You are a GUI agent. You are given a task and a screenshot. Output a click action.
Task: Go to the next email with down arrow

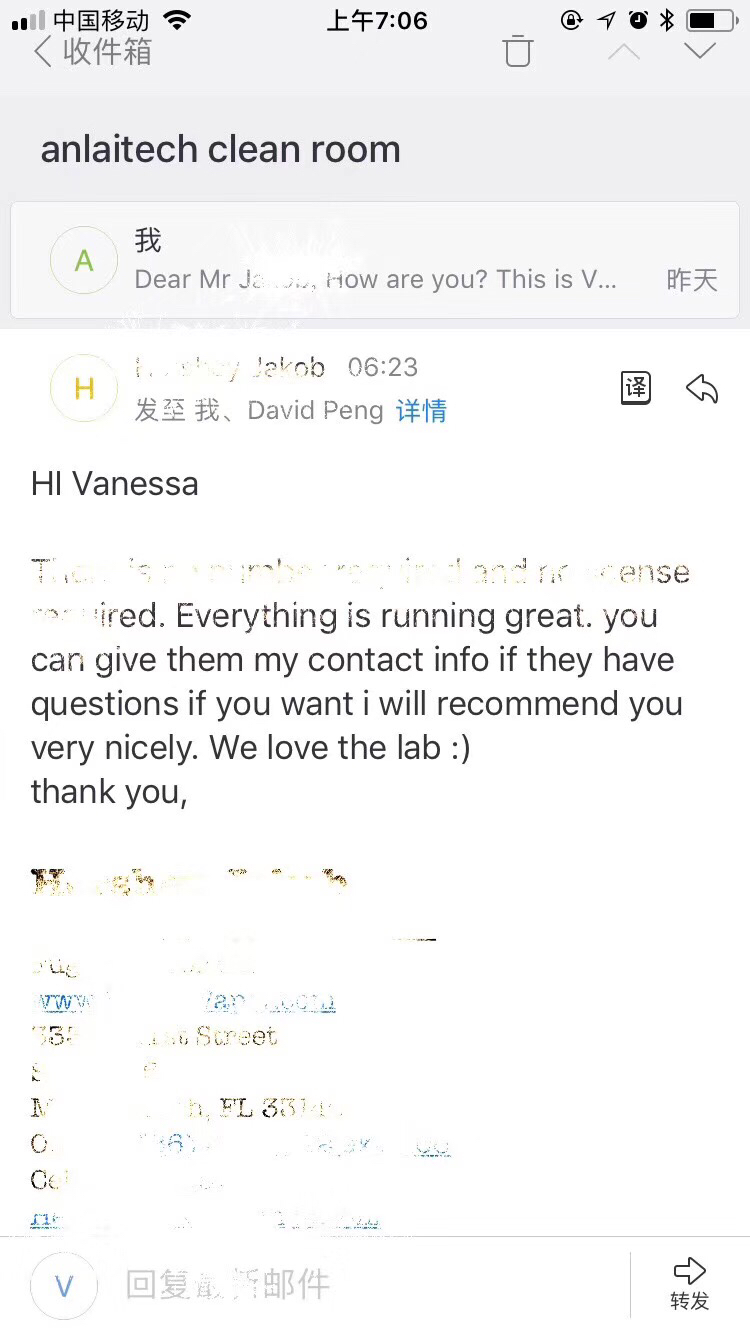pos(700,51)
